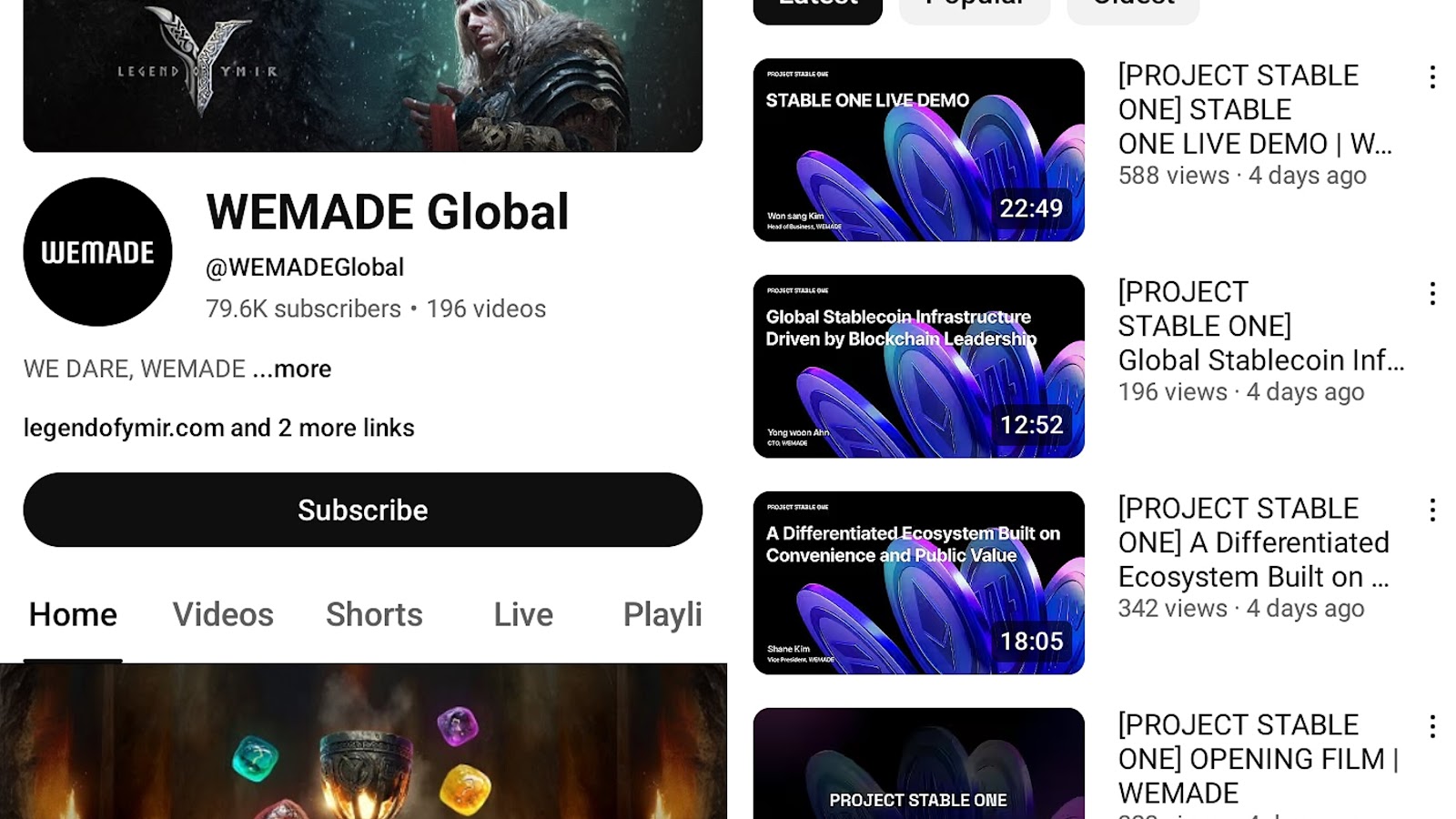Open options for A Differentiated Ecosystem video
Screen dimensions: 1456x819
[1432, 510]
